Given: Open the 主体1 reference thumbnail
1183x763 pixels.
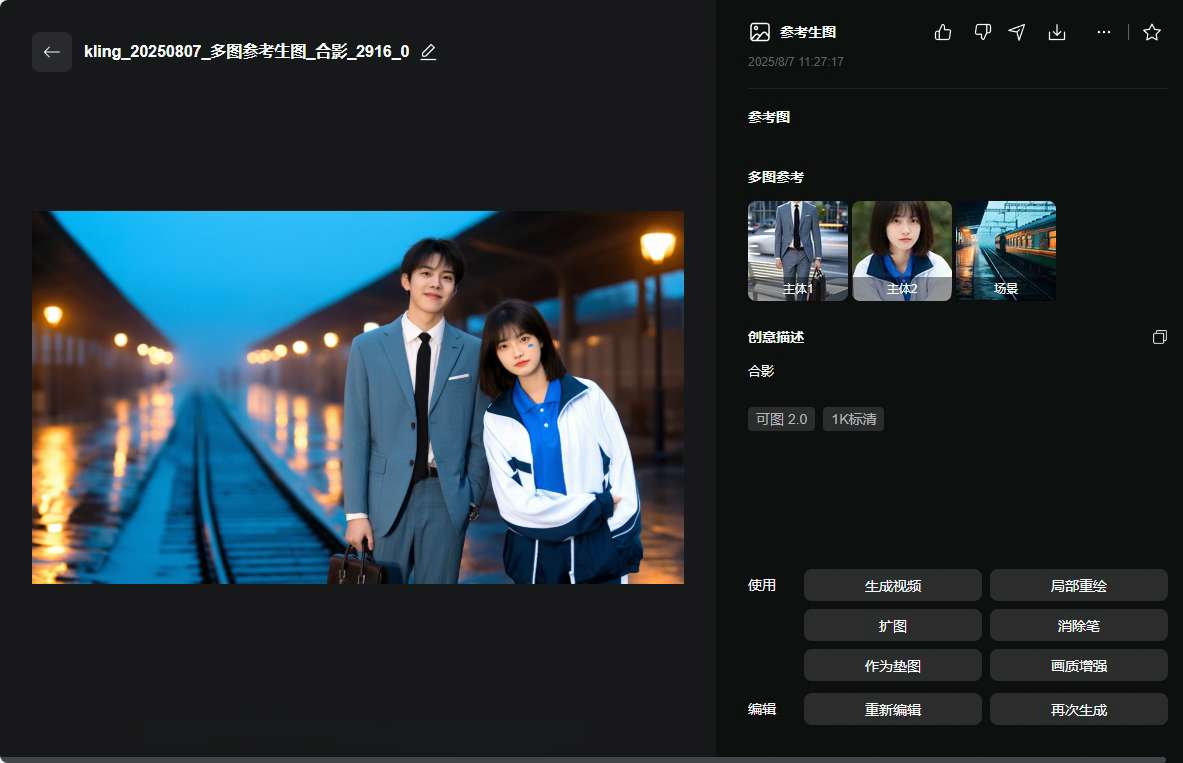Looking at the screenshot, I should click(798, 250).
